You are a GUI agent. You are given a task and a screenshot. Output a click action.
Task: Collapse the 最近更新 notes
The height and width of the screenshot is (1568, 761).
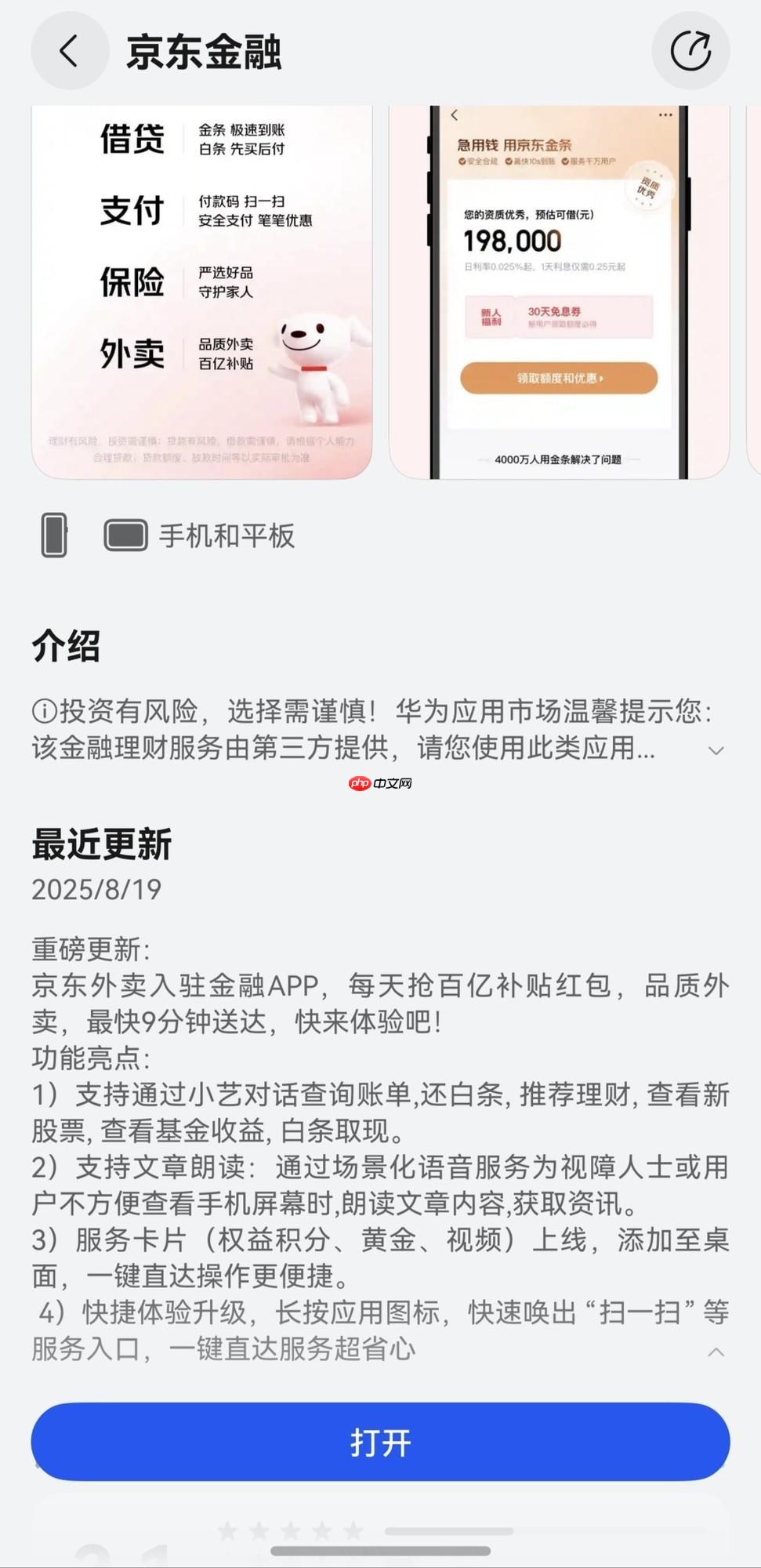coord(715,1352)
